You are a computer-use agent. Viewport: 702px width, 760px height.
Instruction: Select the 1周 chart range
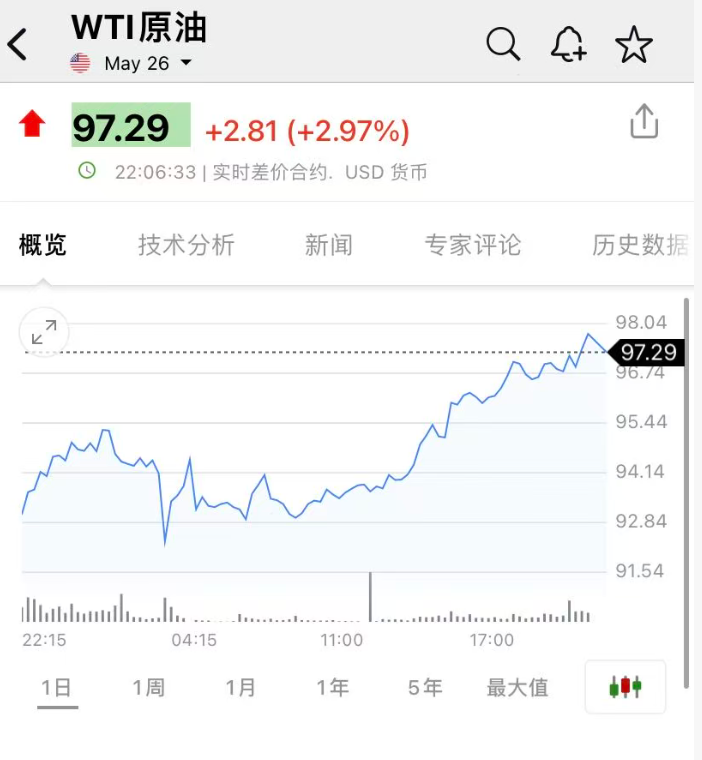pyautogui.click(x=148, y=687)
